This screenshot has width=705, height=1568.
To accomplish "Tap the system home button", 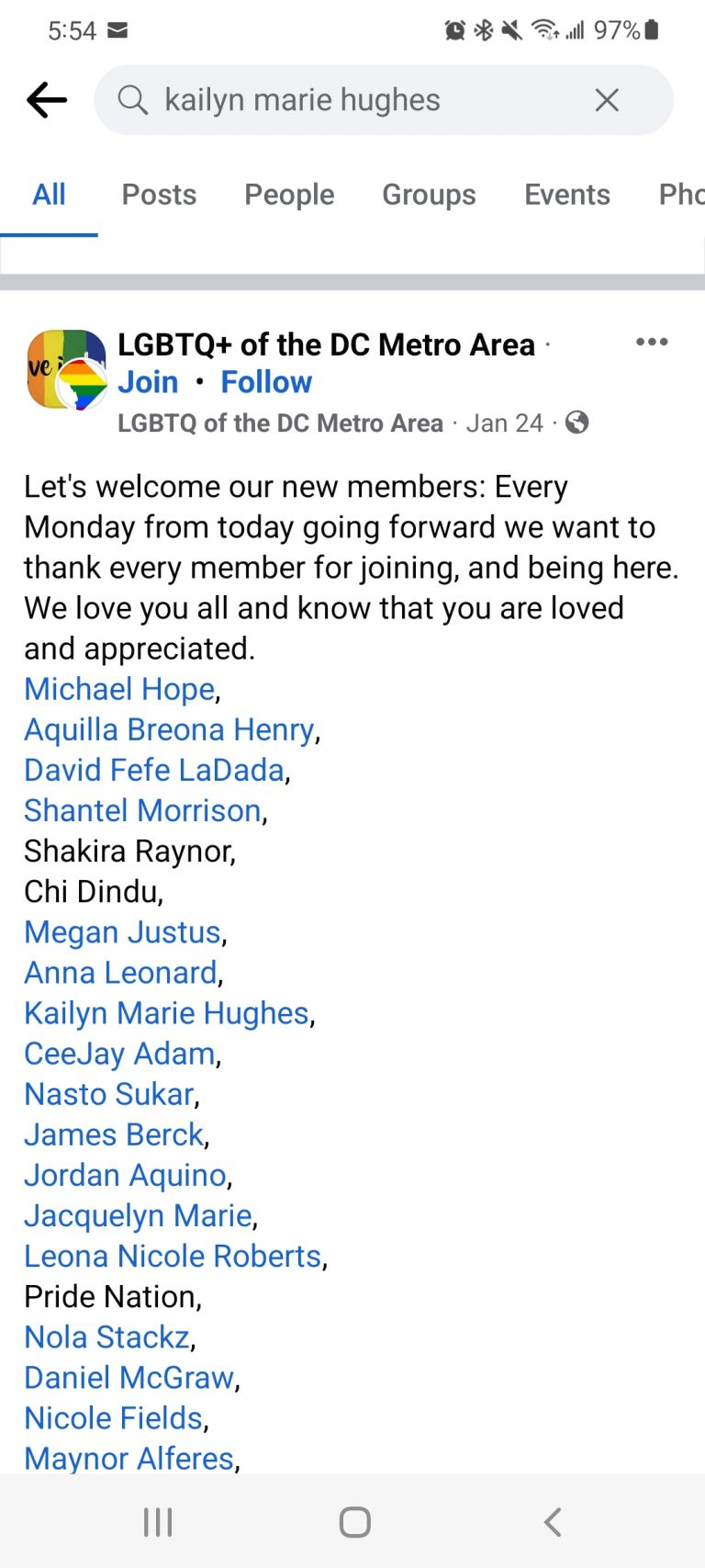I will click(354, 1522).
